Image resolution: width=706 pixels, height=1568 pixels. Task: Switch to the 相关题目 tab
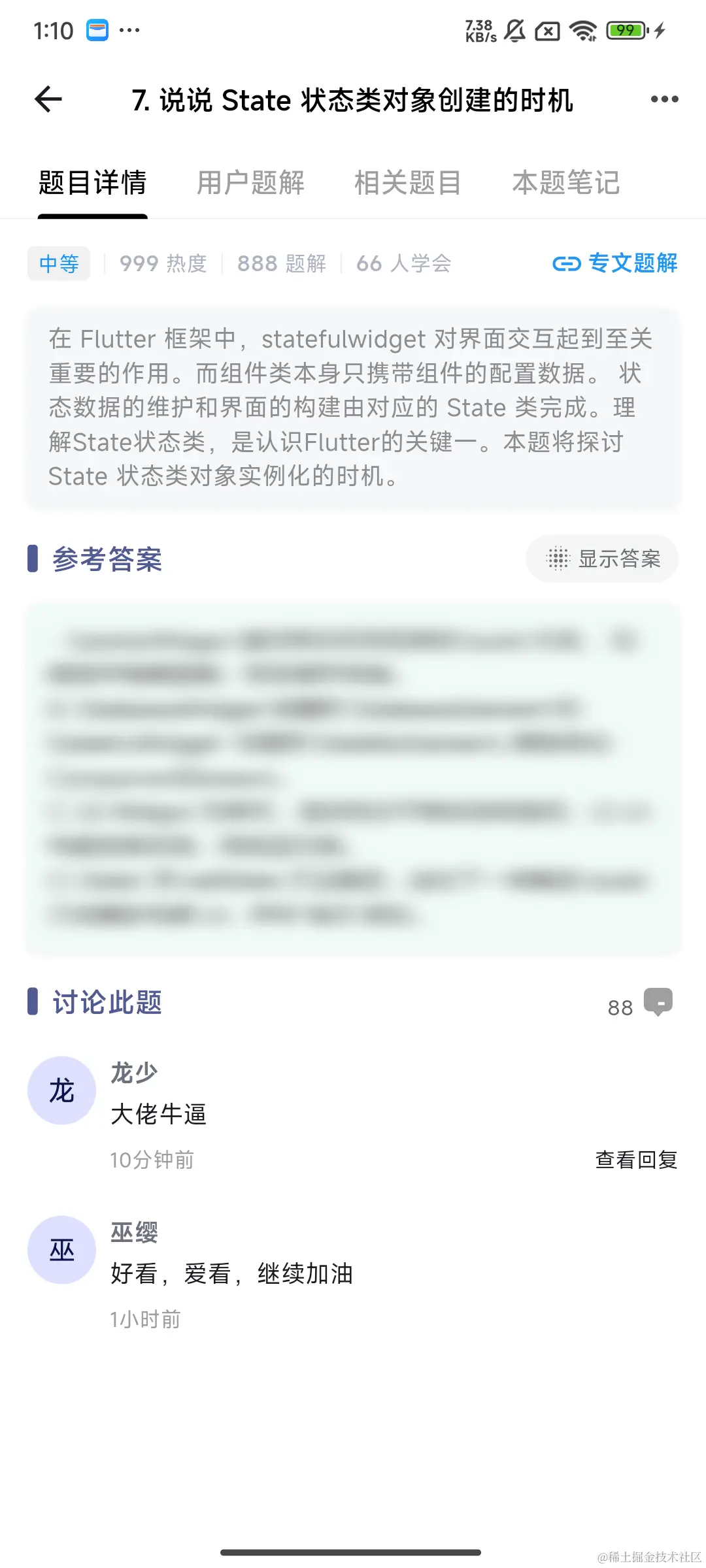[408, 183]
